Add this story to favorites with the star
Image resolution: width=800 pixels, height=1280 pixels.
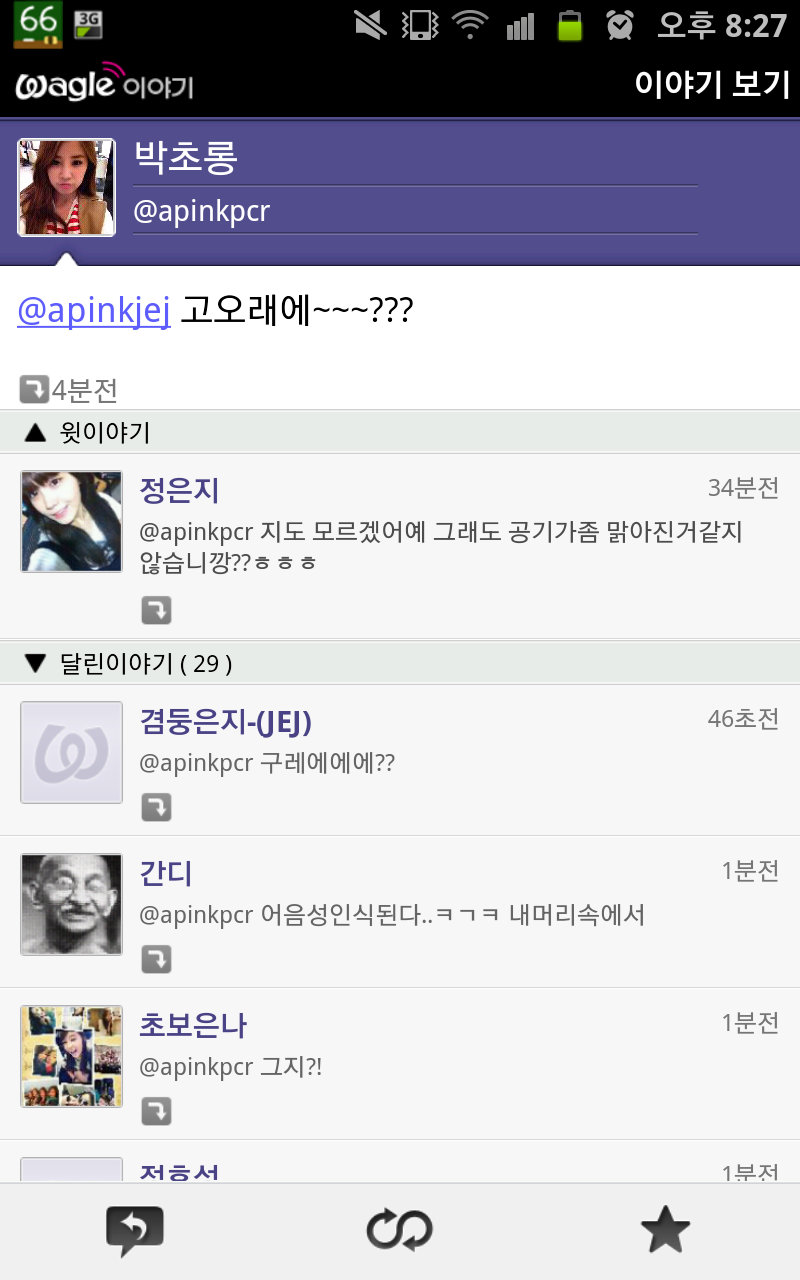[x=665, y=1231]
